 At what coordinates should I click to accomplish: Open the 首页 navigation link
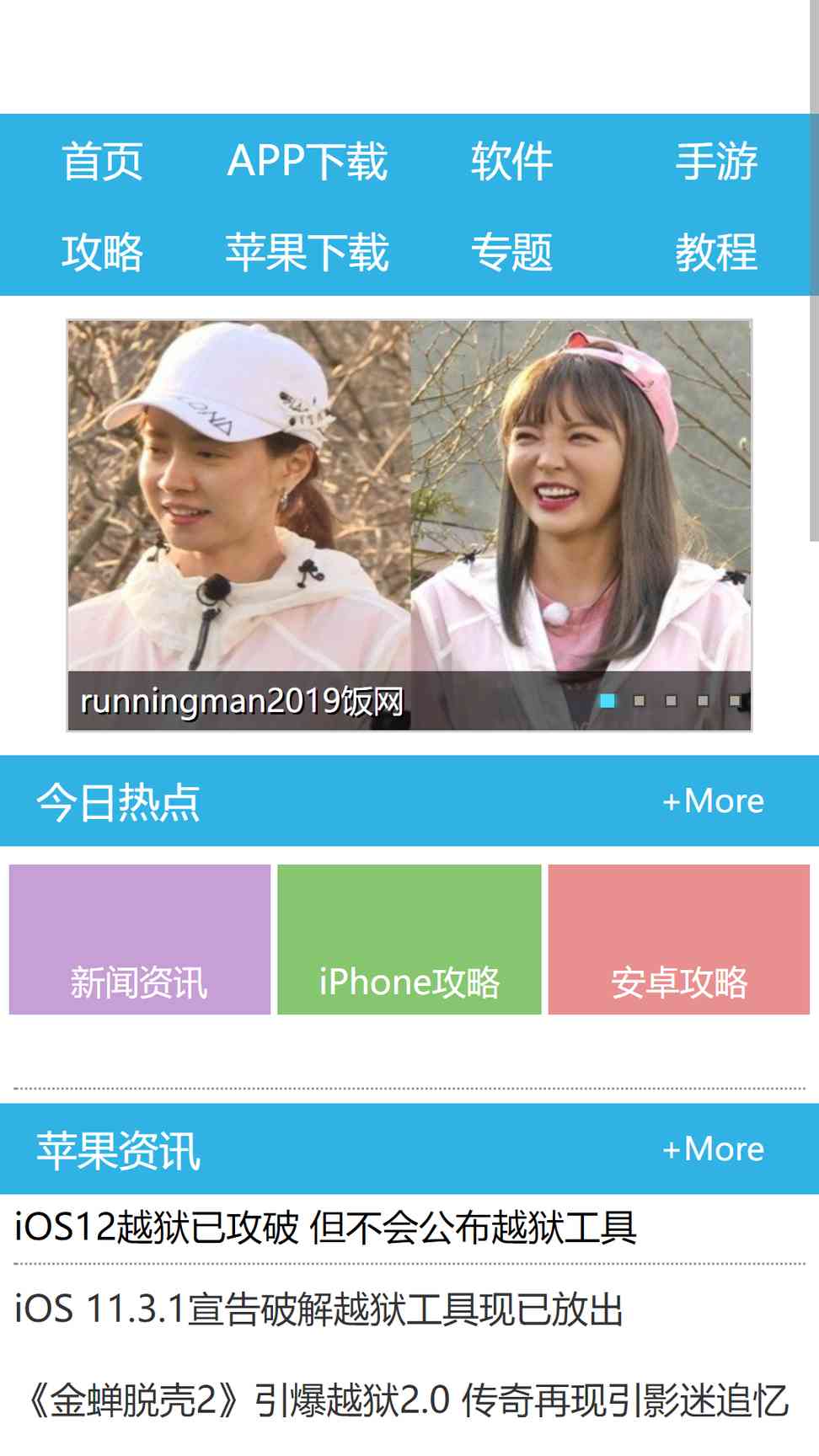(x=102, y=162)
